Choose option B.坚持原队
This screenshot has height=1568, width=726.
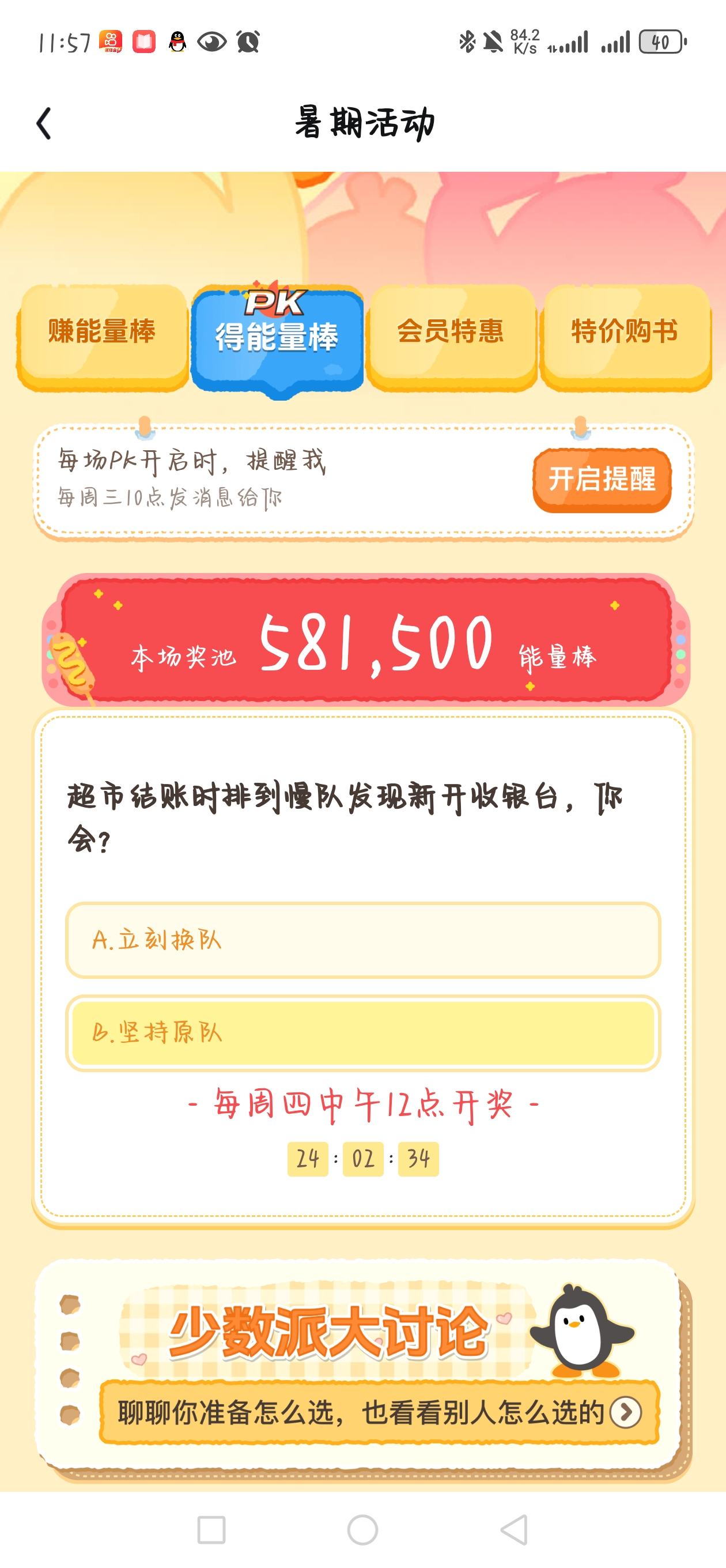pyautogui.click(x=362, y=1033)
